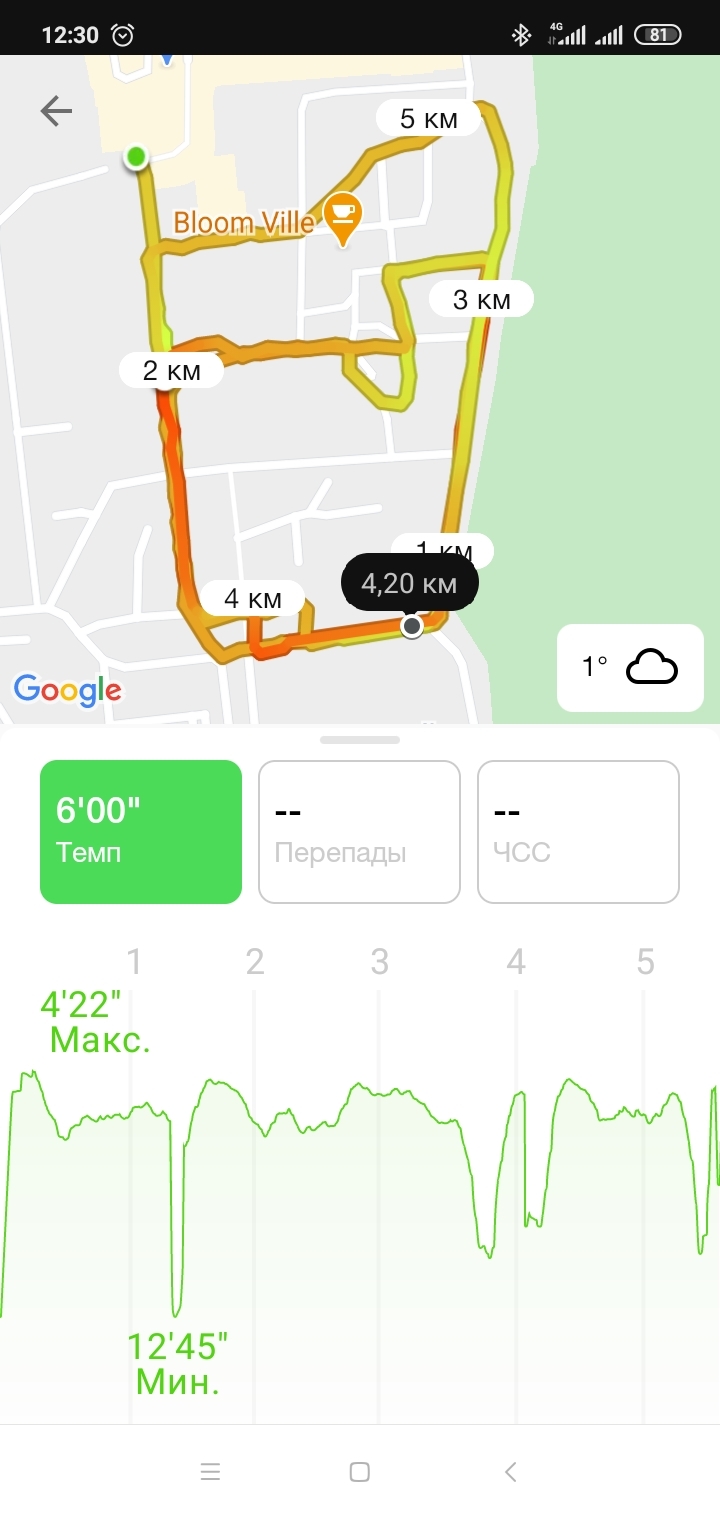This screenshot has height=1520, width=720.
Task: Tap the system home button
Action: click(360, 1471)
